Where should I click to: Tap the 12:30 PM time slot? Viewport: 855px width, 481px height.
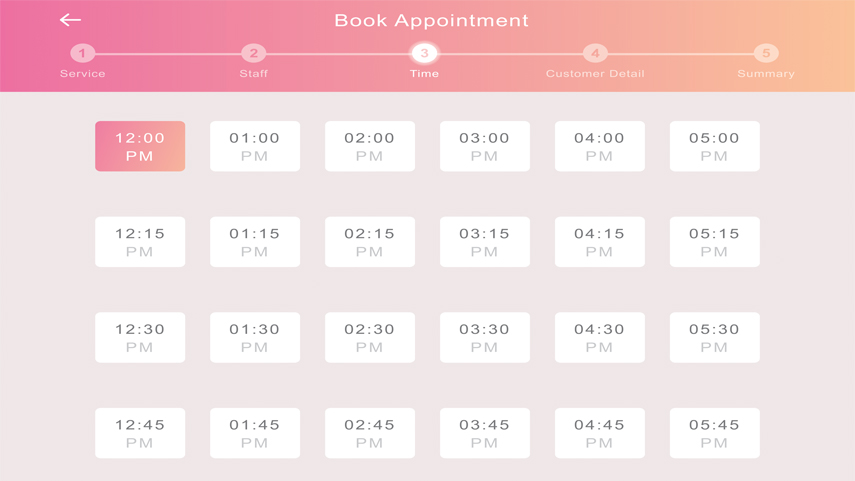point(140,337)
